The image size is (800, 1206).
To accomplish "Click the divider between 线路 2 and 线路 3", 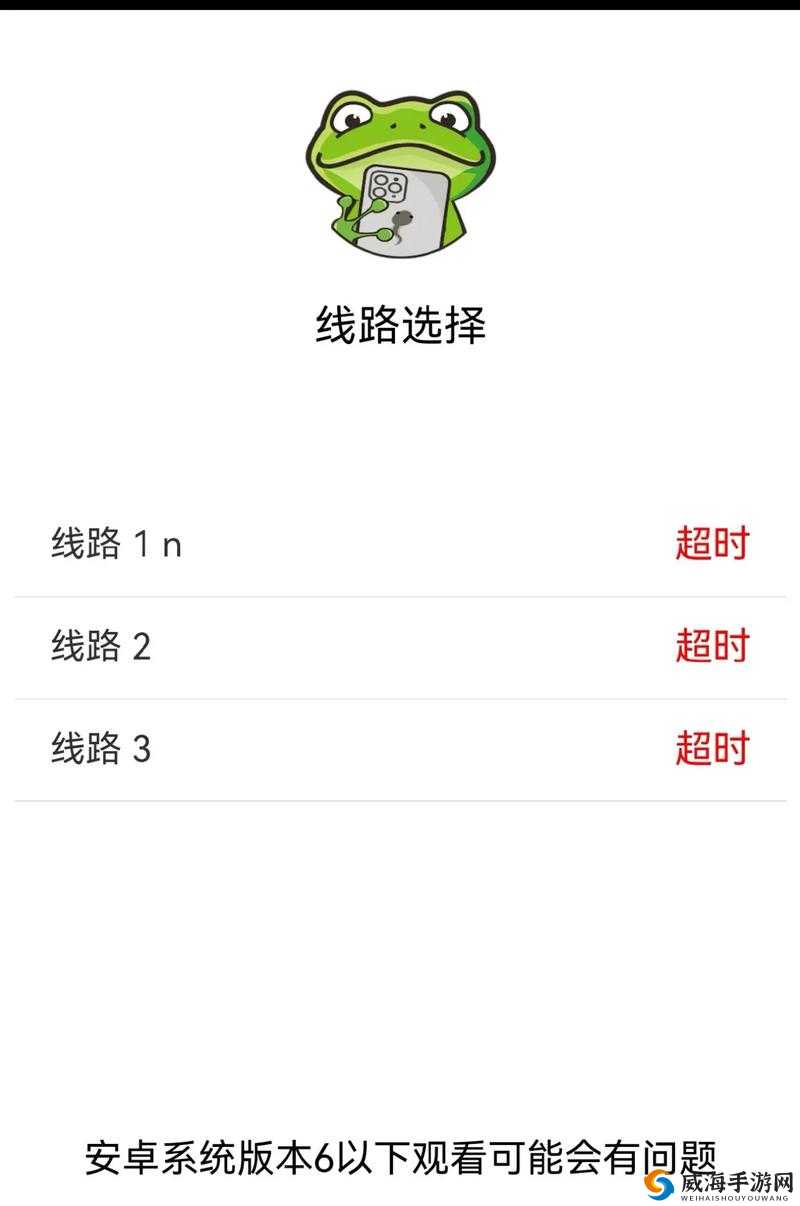I will point(400,698).
